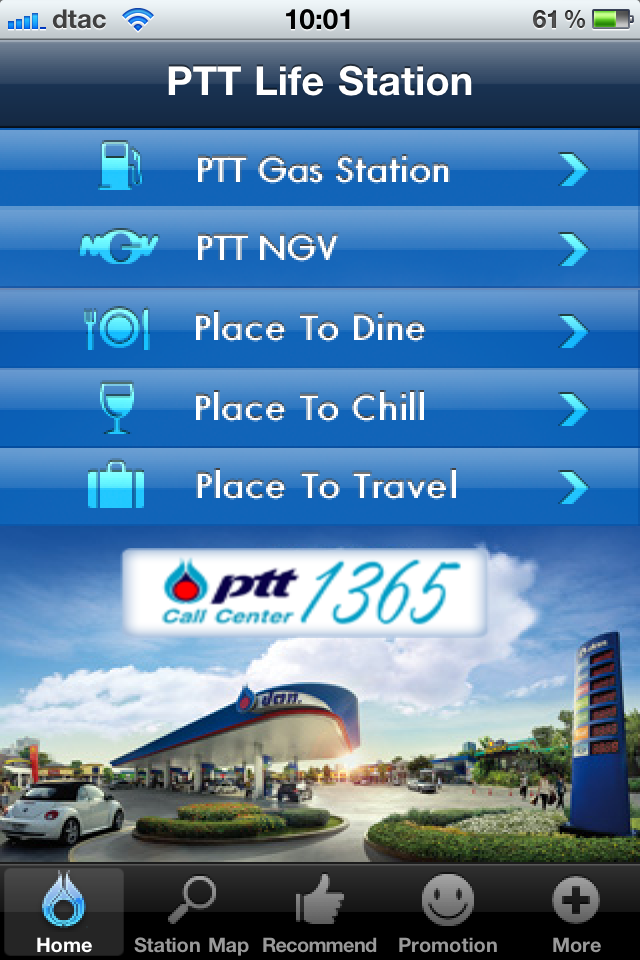Open the PTT Gas Station row
The height and width of the screenshot is (960, 640).
pyautogui.click(x=320, y=170)
